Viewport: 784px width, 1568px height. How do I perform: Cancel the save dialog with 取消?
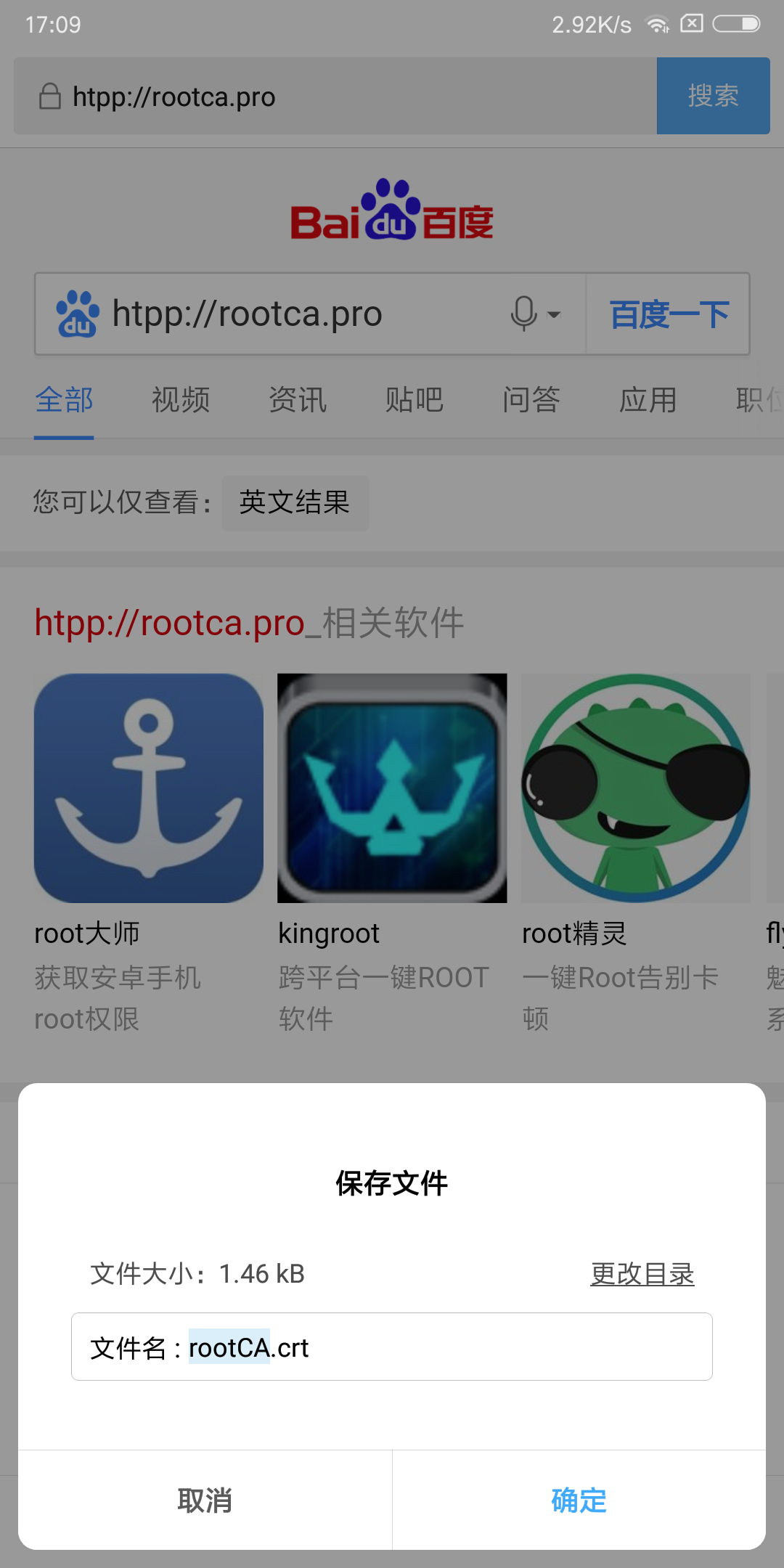pos(205,1501)
